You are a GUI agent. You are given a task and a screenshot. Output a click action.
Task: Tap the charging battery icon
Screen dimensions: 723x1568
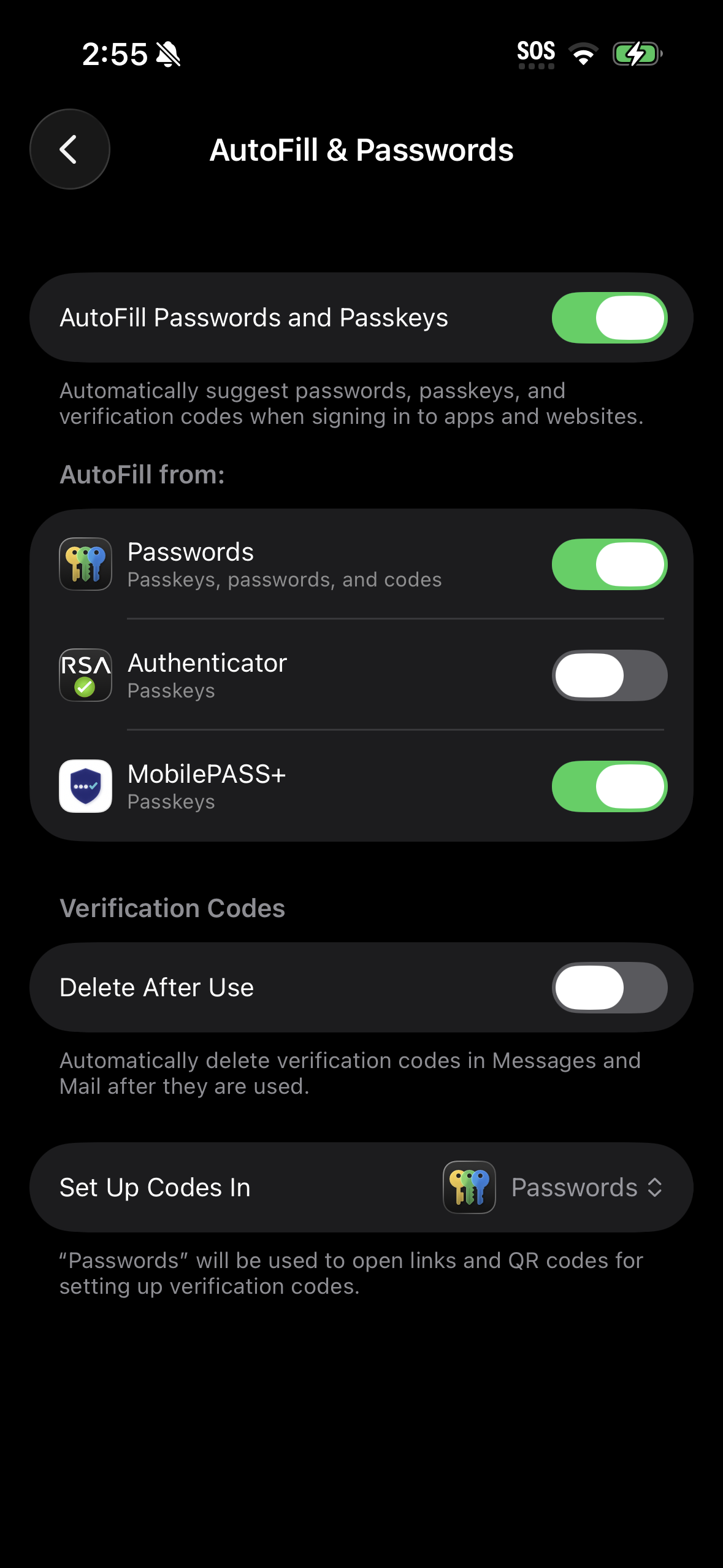point(635,54)
